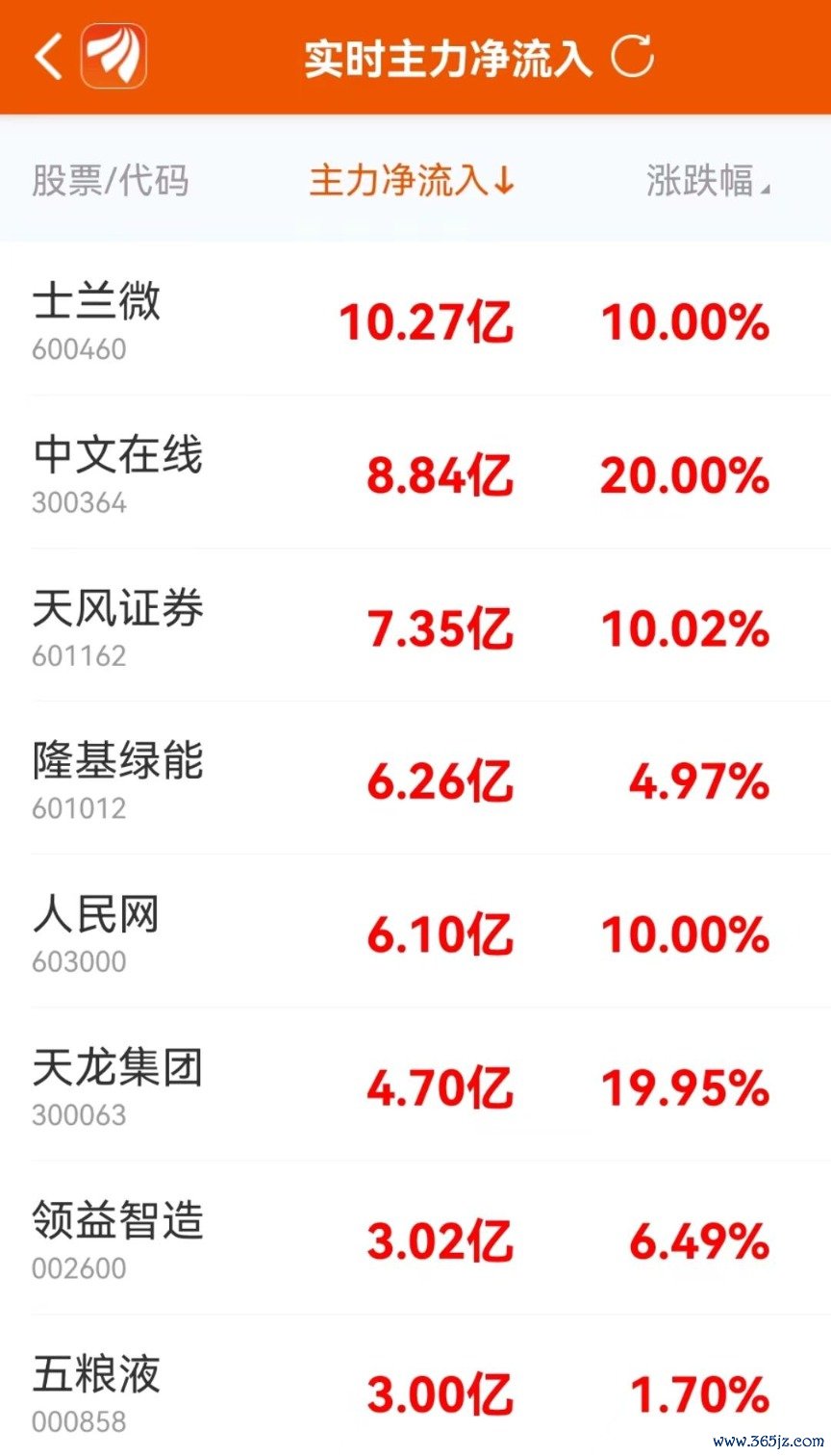Open 五粮液 stock details
831x1456 pixels.
pos(415,1386)
